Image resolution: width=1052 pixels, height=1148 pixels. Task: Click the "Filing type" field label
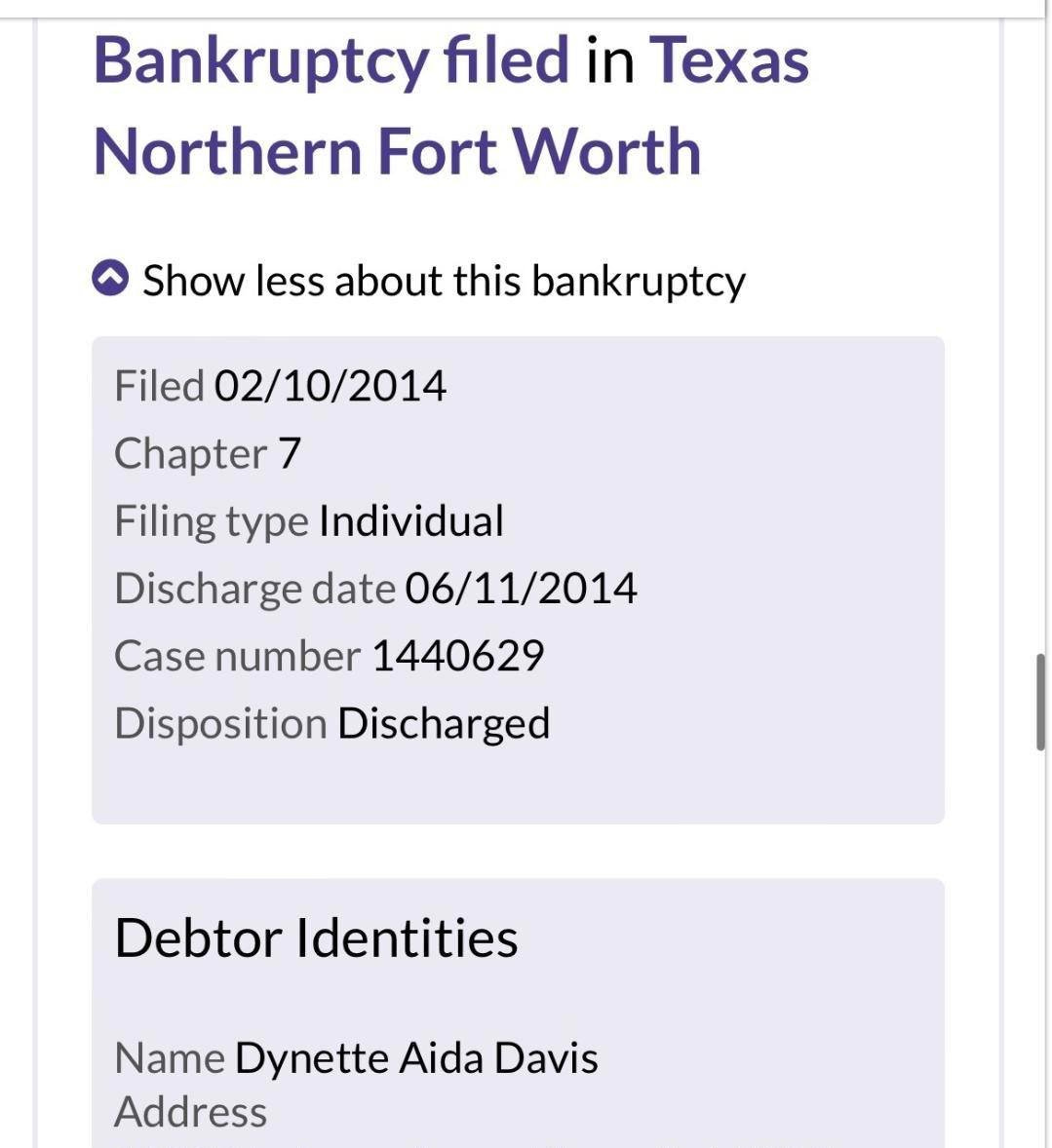[211, 519]
